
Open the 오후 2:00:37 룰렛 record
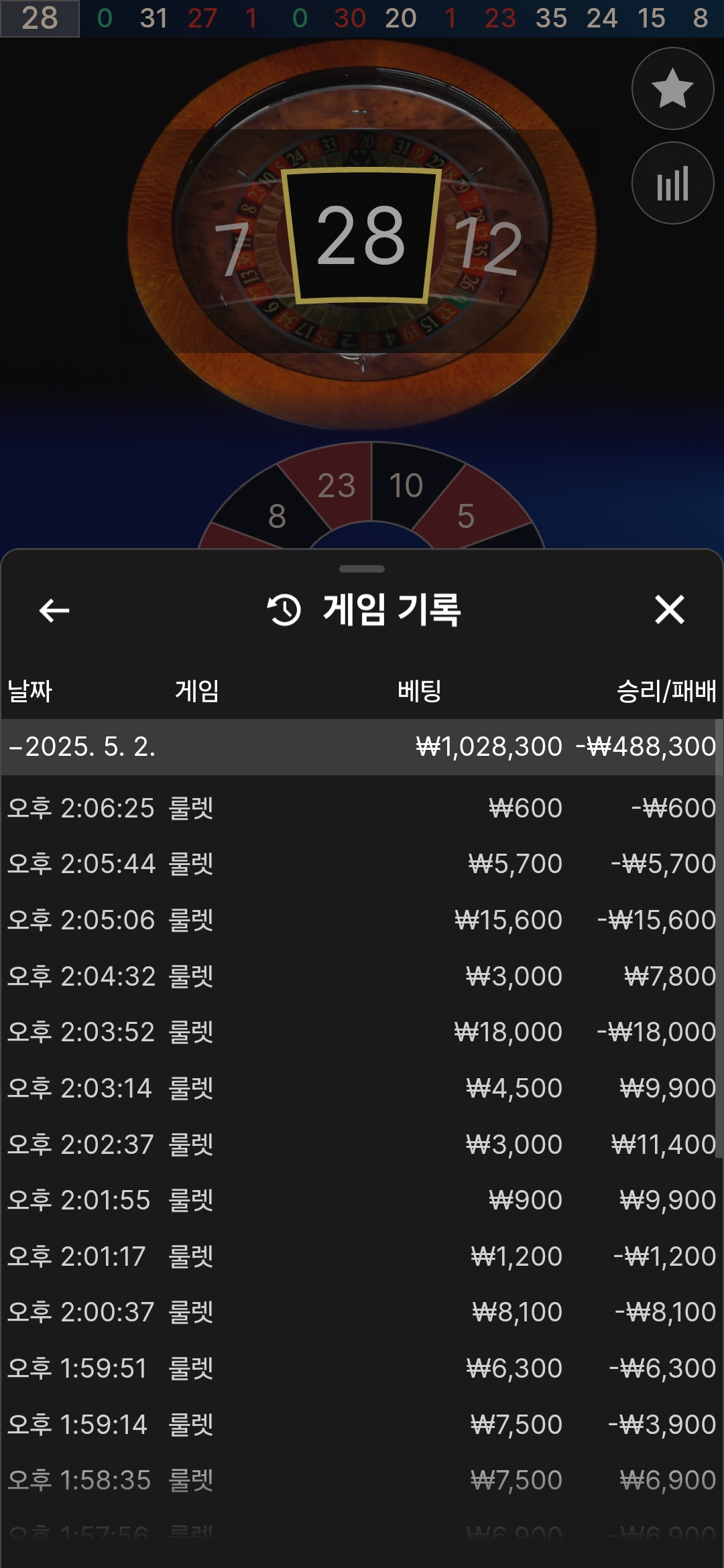tap(362, 1312)
